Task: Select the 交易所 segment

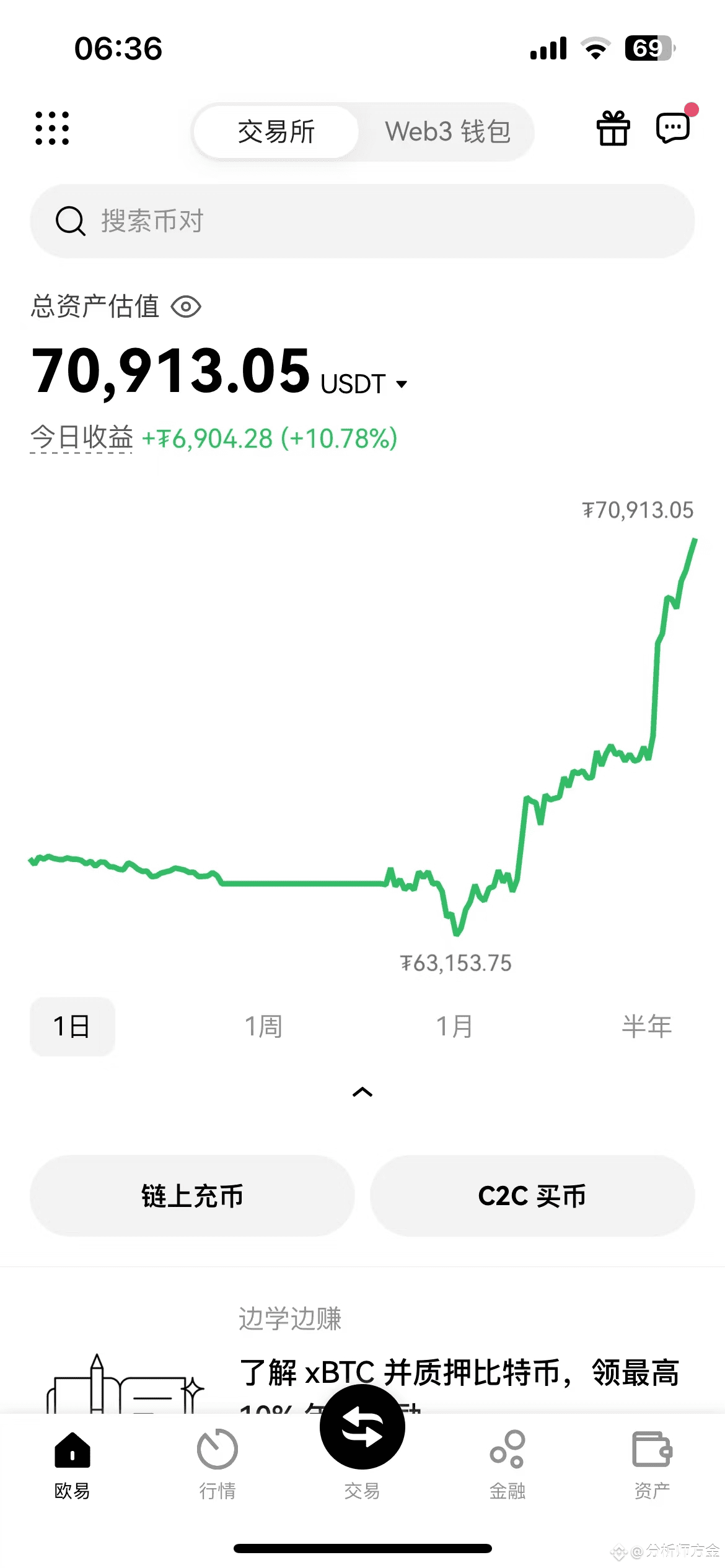Action: point(276,132)
